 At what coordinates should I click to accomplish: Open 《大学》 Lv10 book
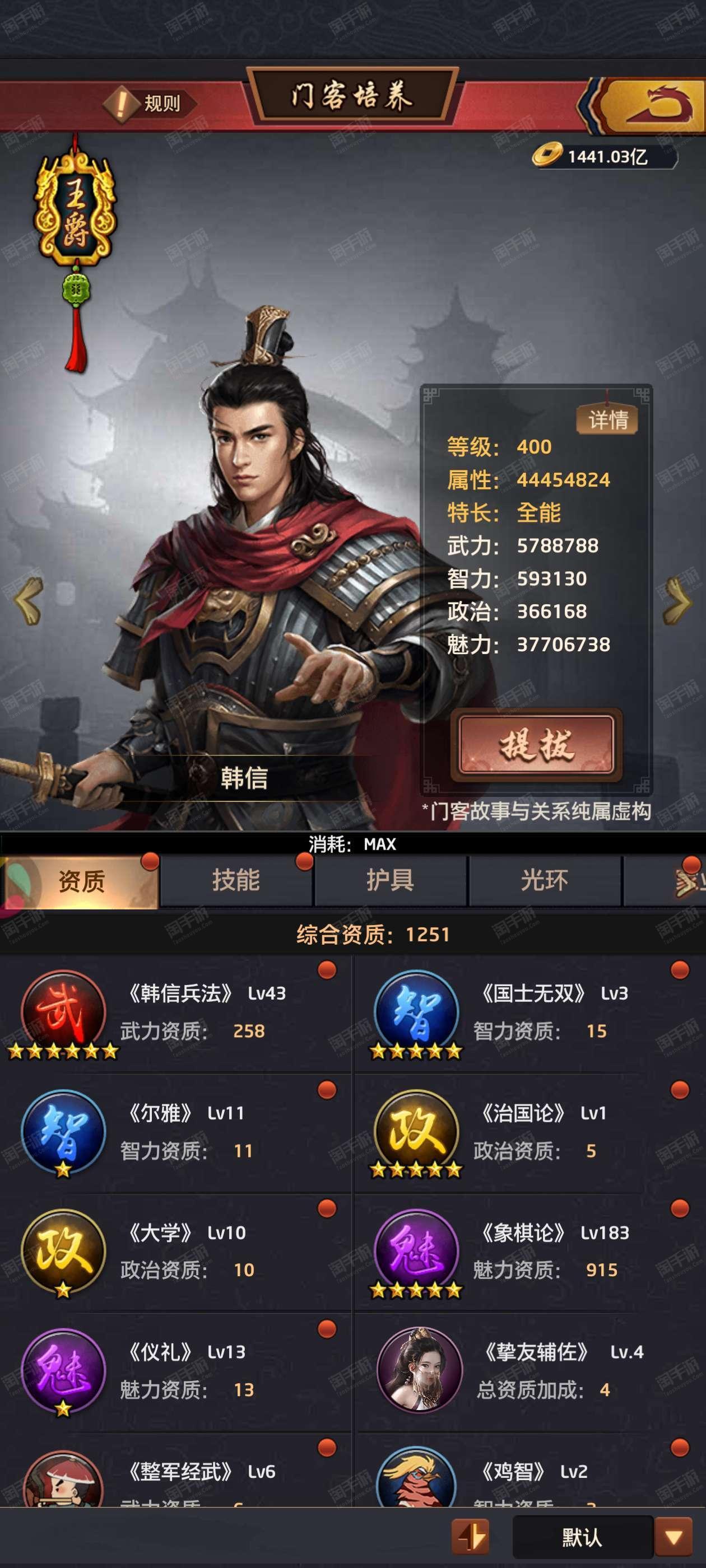tap(175, 1252)
